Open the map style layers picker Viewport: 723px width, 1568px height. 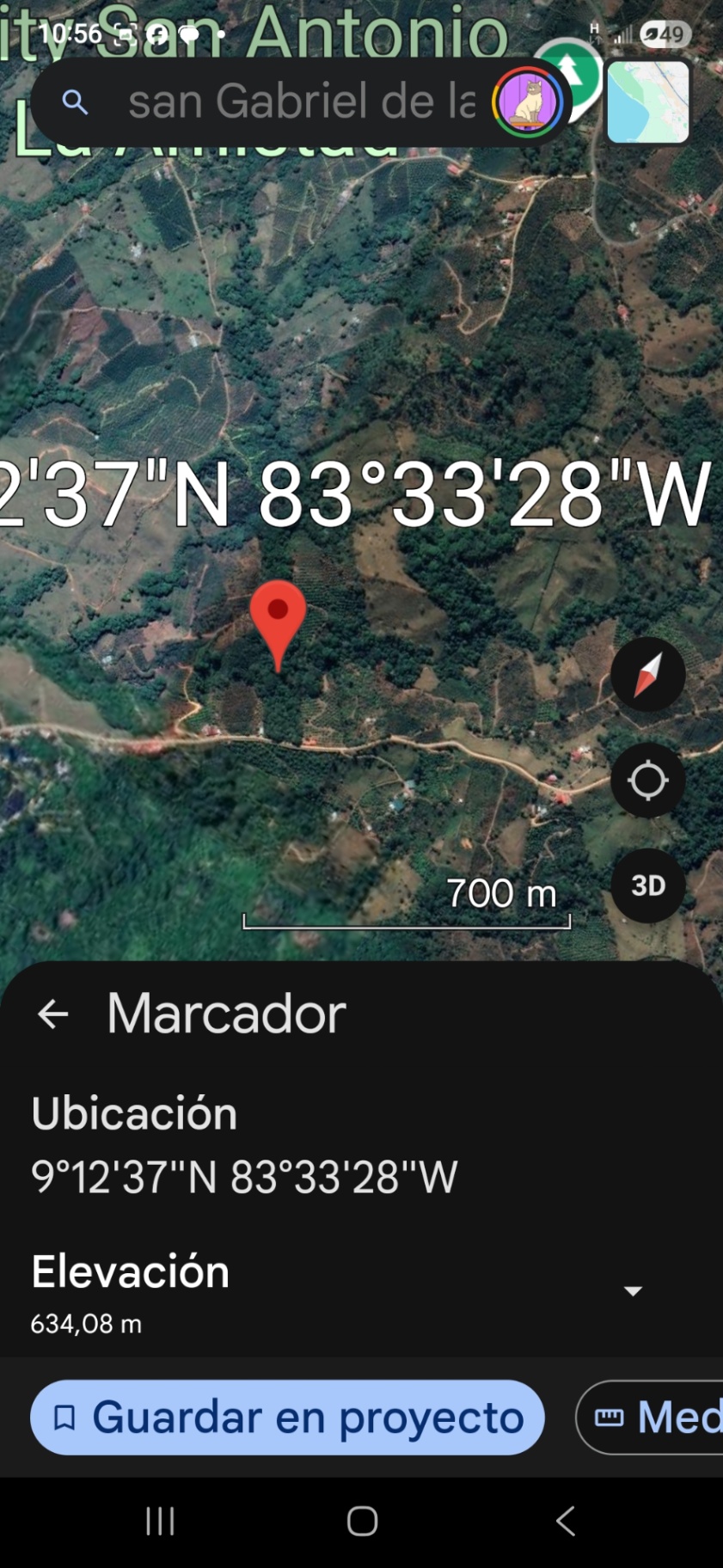646,101
